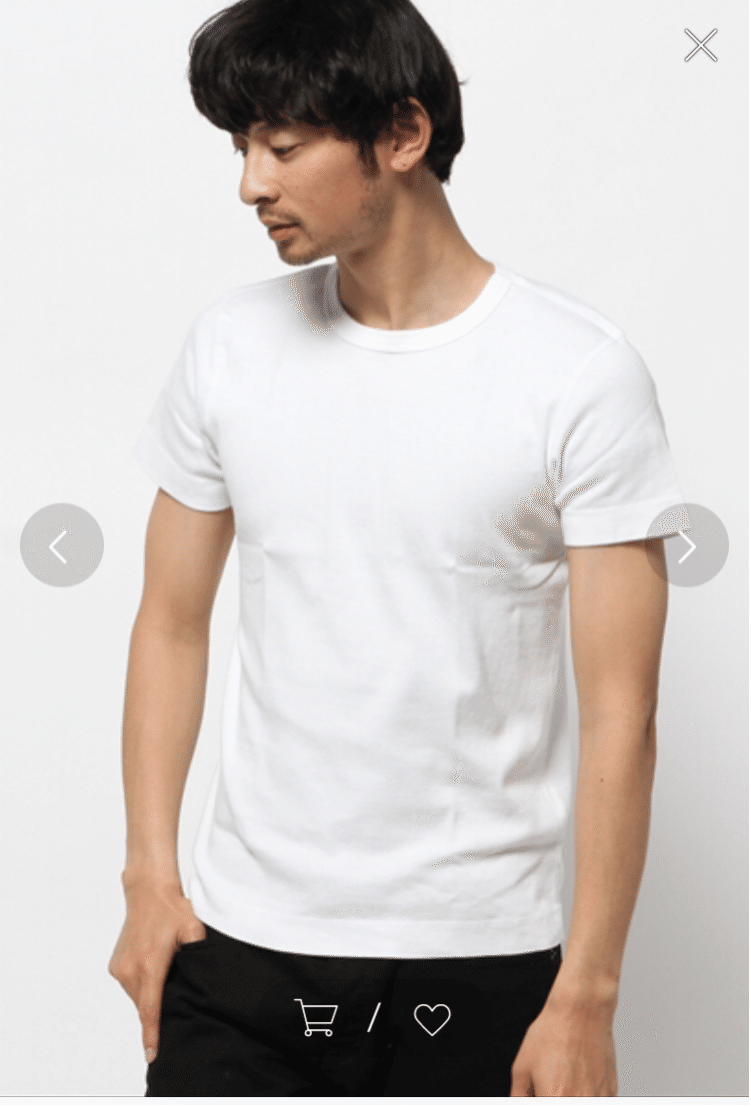Add this T-shirt to the cart
This screenshot has width=751, height=1107.
pyautogui.click(x=315, y=1018)
